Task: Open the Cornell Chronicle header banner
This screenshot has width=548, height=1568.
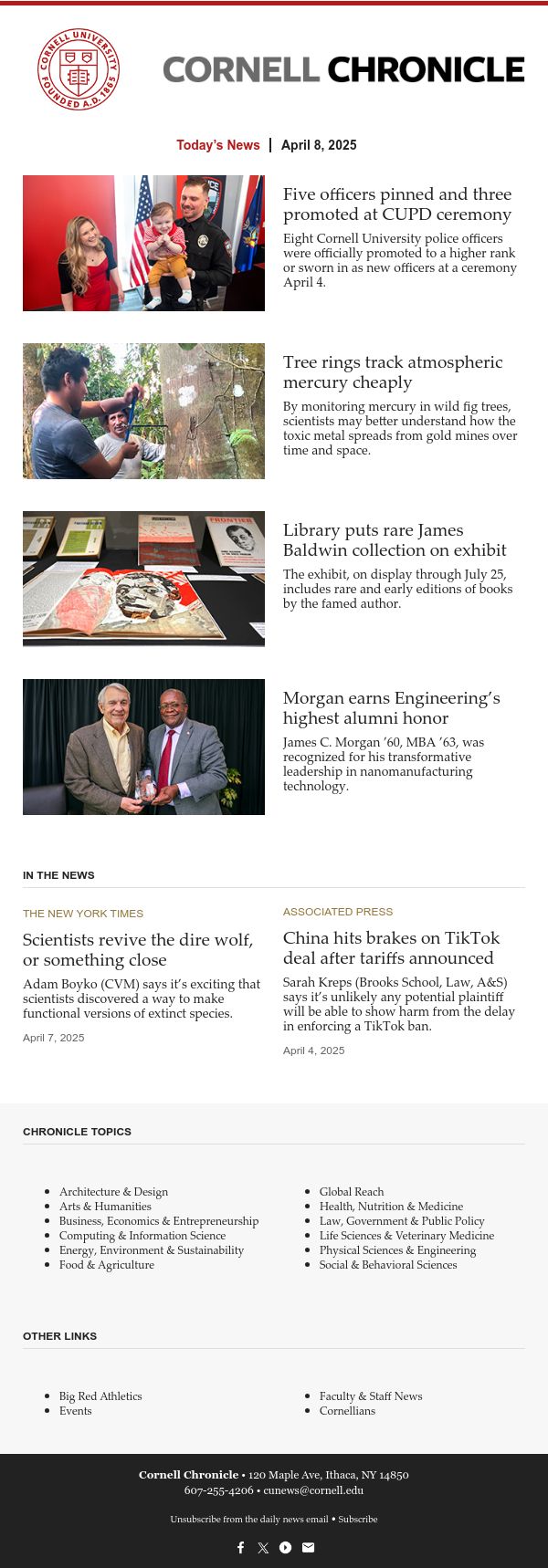Action: click(x=343, y=70)
